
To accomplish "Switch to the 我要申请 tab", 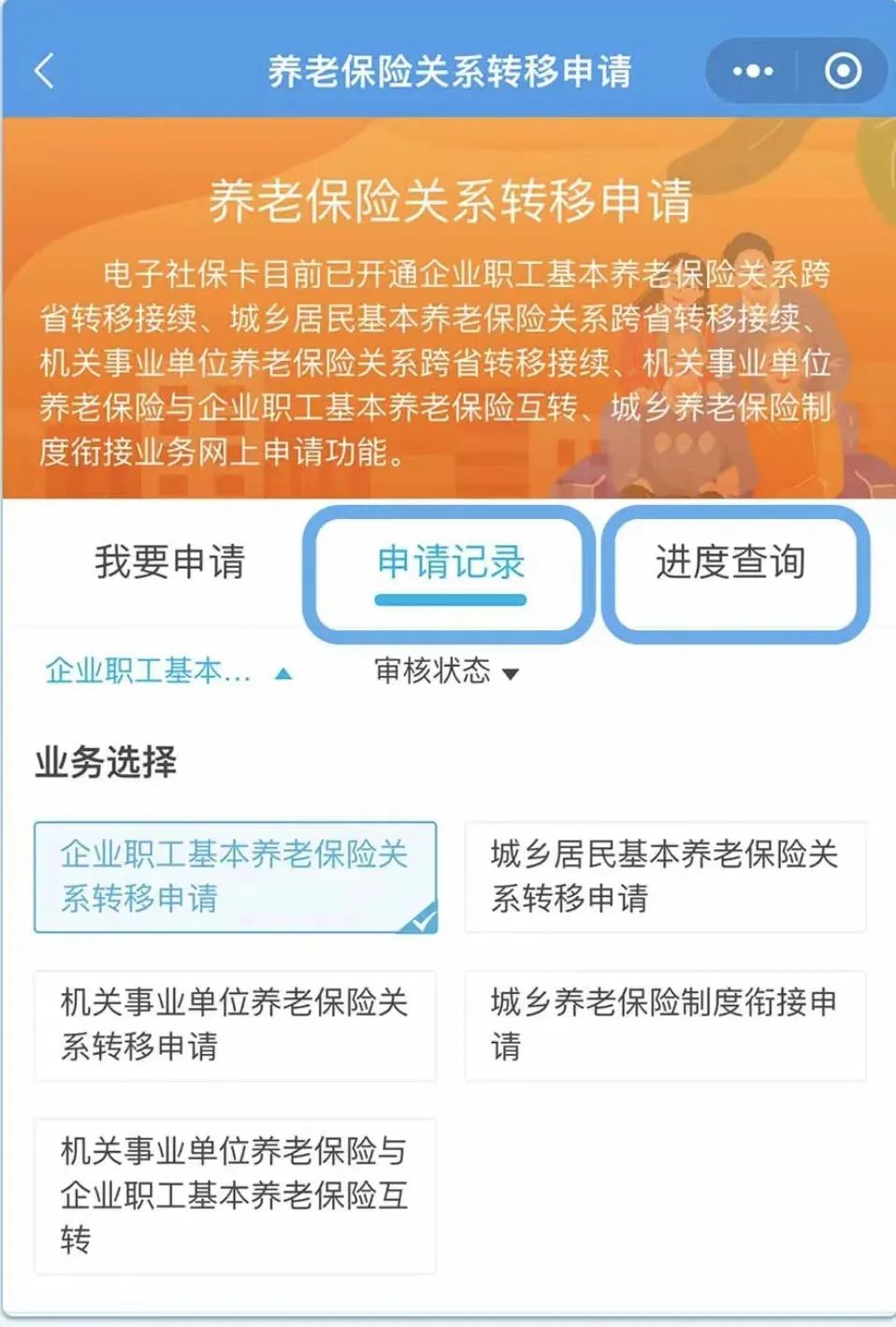I will (169, 562).
